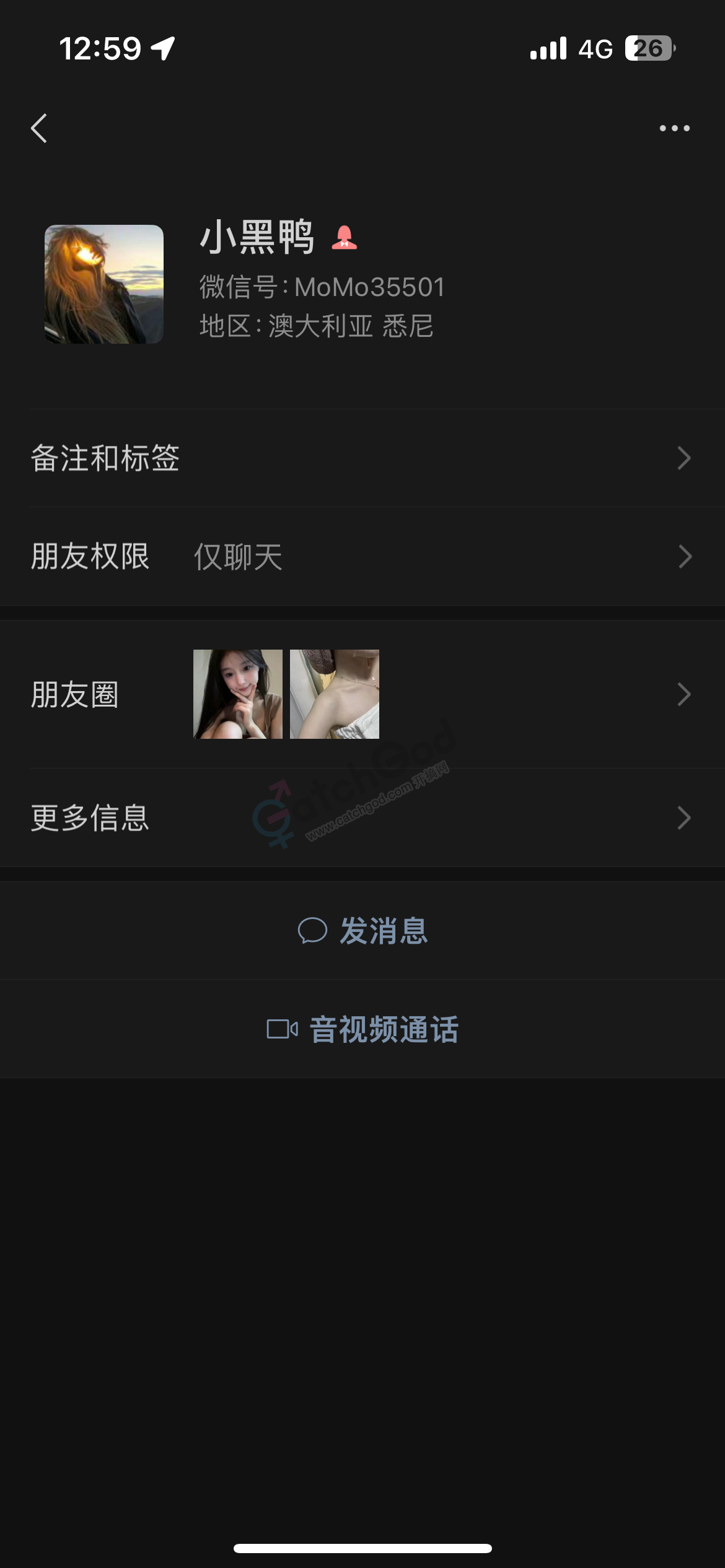Open 更多信息 row
The height and width of the screenshot is (1568, 725).
(x=362, y=817)
